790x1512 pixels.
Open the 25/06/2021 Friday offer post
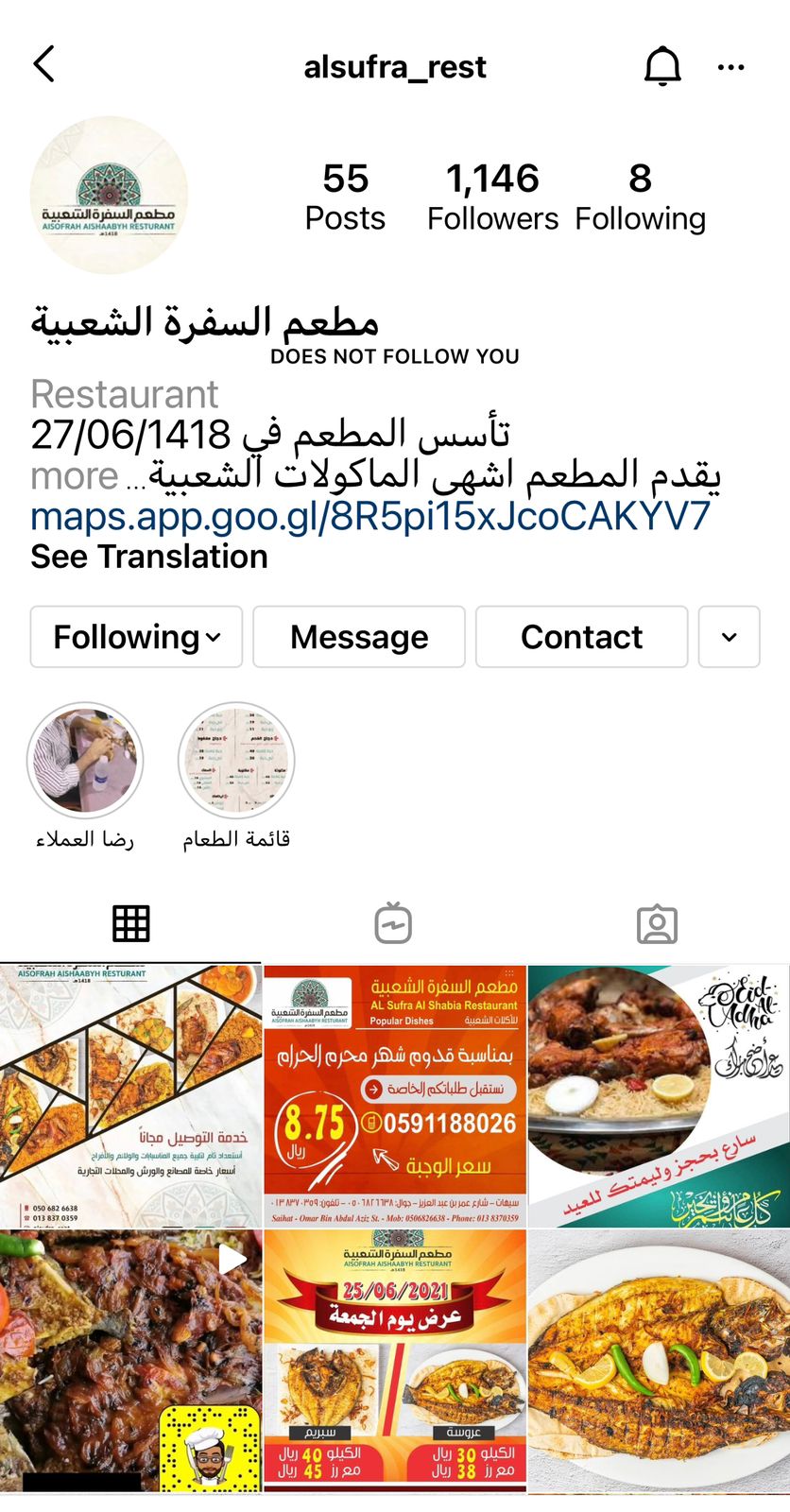(x=395, y=1360)
